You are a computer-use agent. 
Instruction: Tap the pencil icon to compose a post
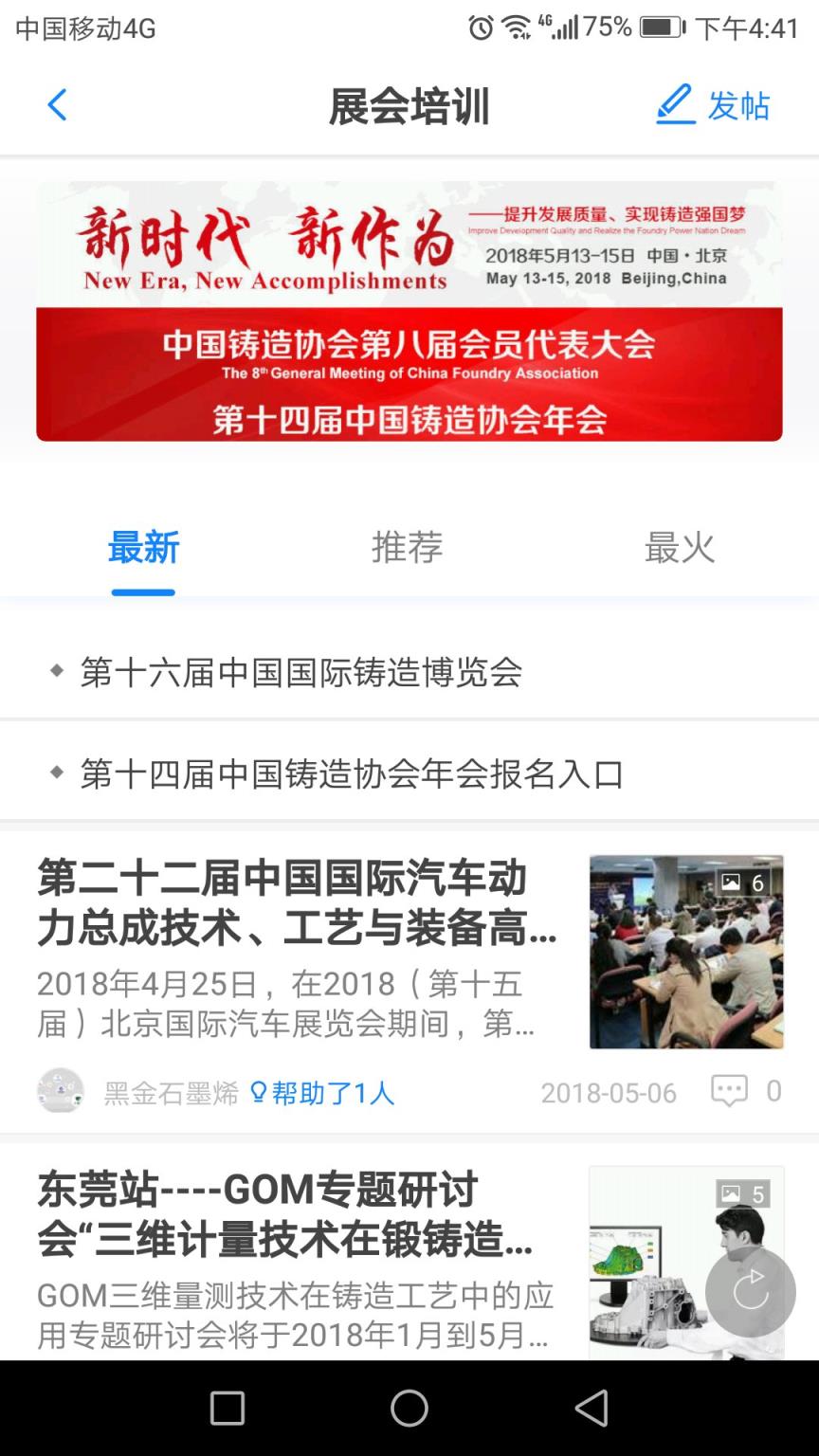coord(675,105)
